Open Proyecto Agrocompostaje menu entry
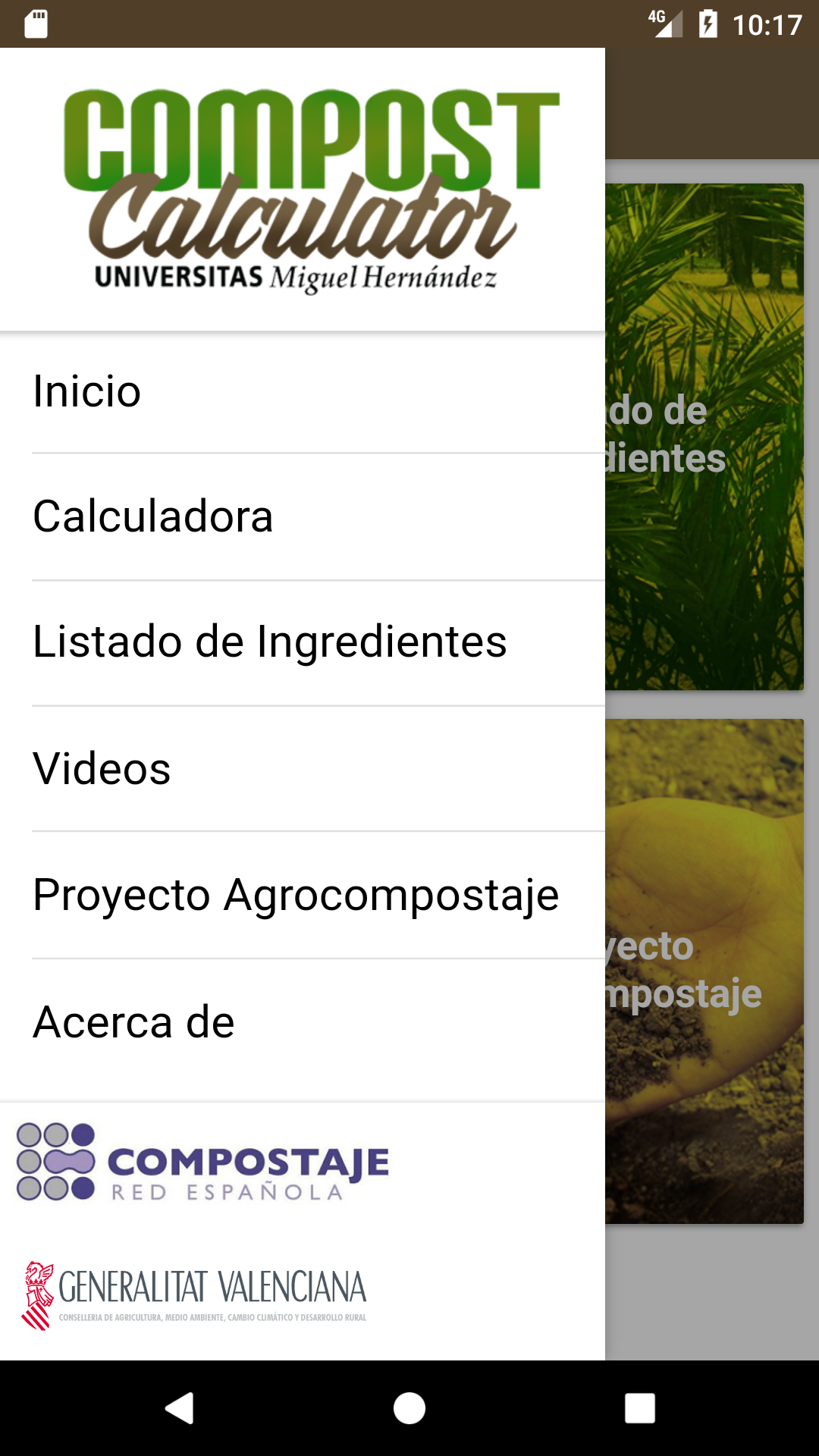 [295, 895]
